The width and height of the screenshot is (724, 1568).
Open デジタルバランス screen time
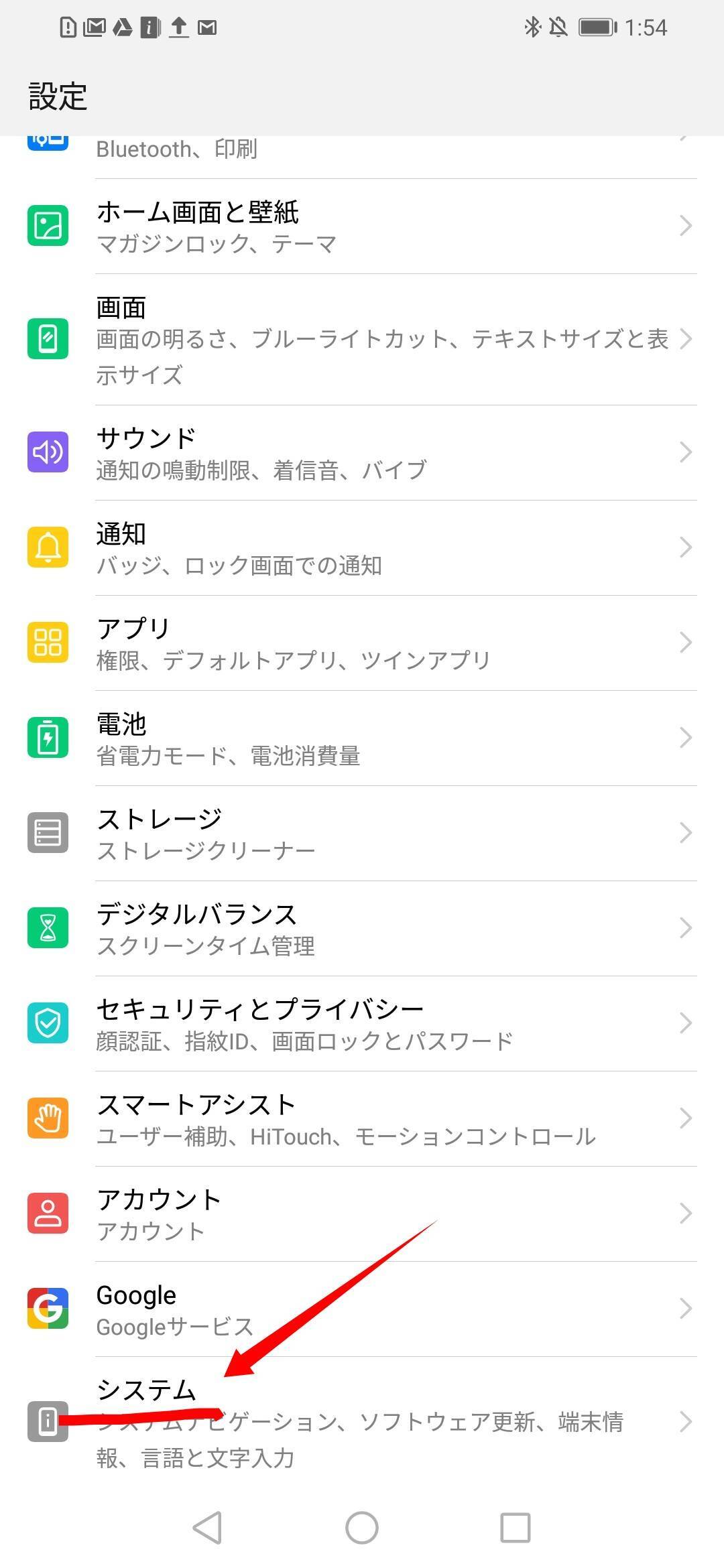[362, 929]
